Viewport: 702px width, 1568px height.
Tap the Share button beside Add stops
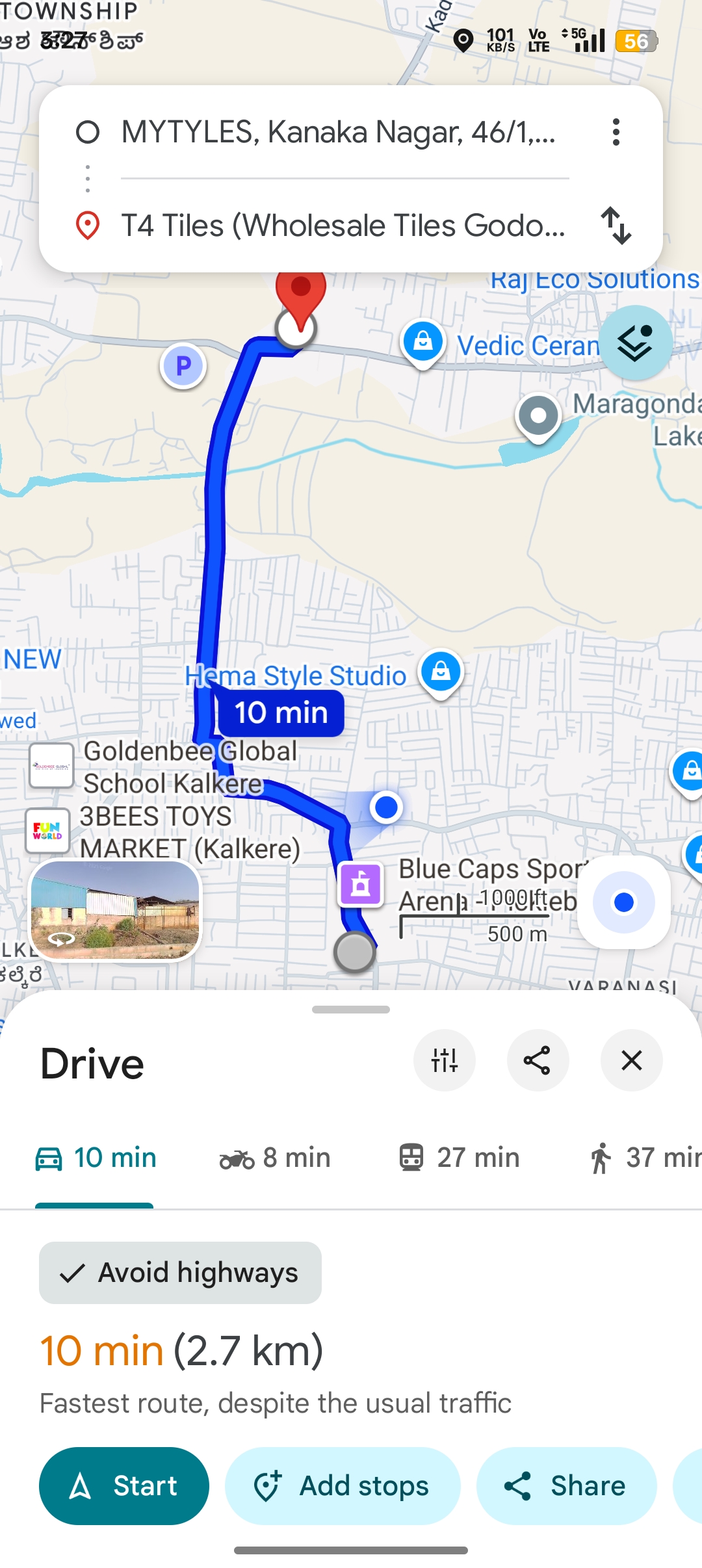click(x=566, y=1486)
